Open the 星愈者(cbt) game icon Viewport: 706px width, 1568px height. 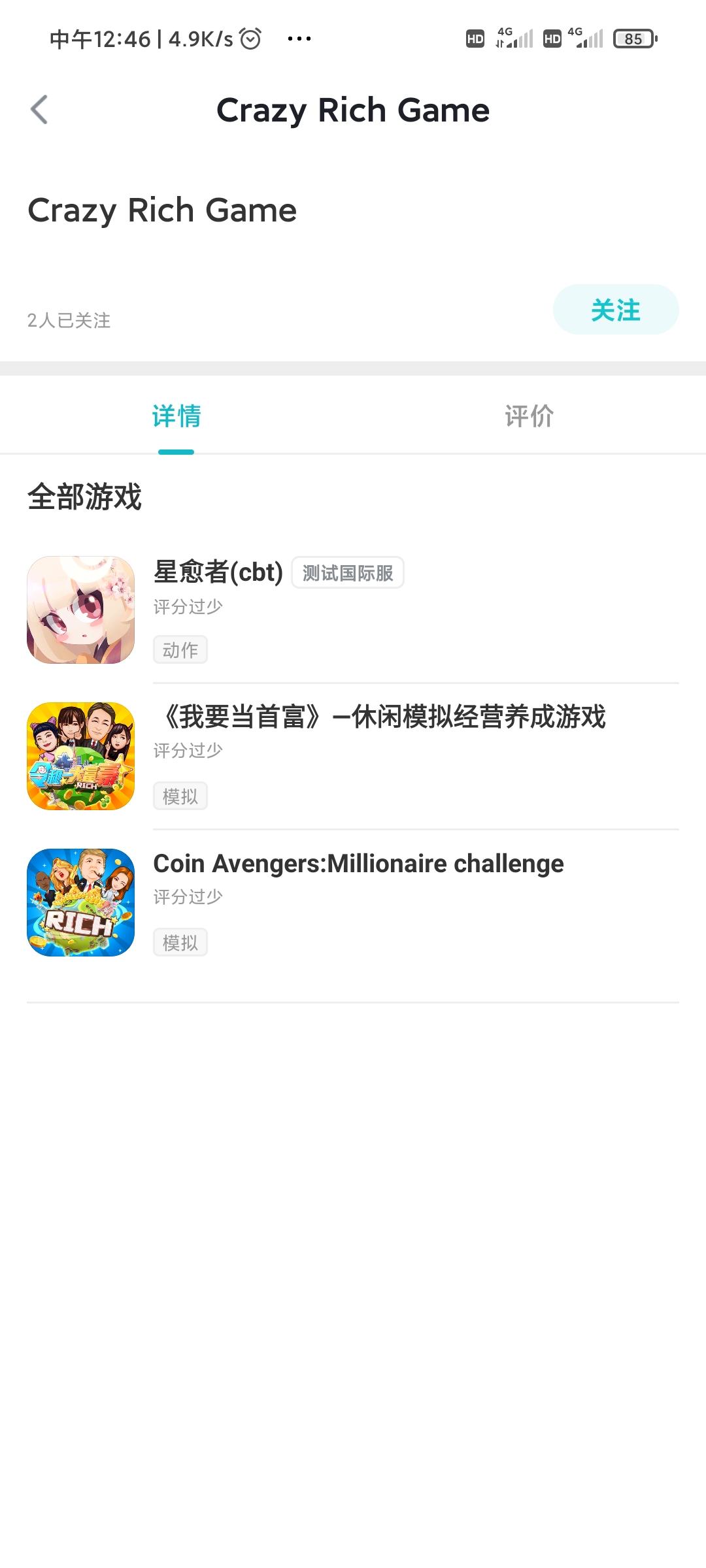80,609
